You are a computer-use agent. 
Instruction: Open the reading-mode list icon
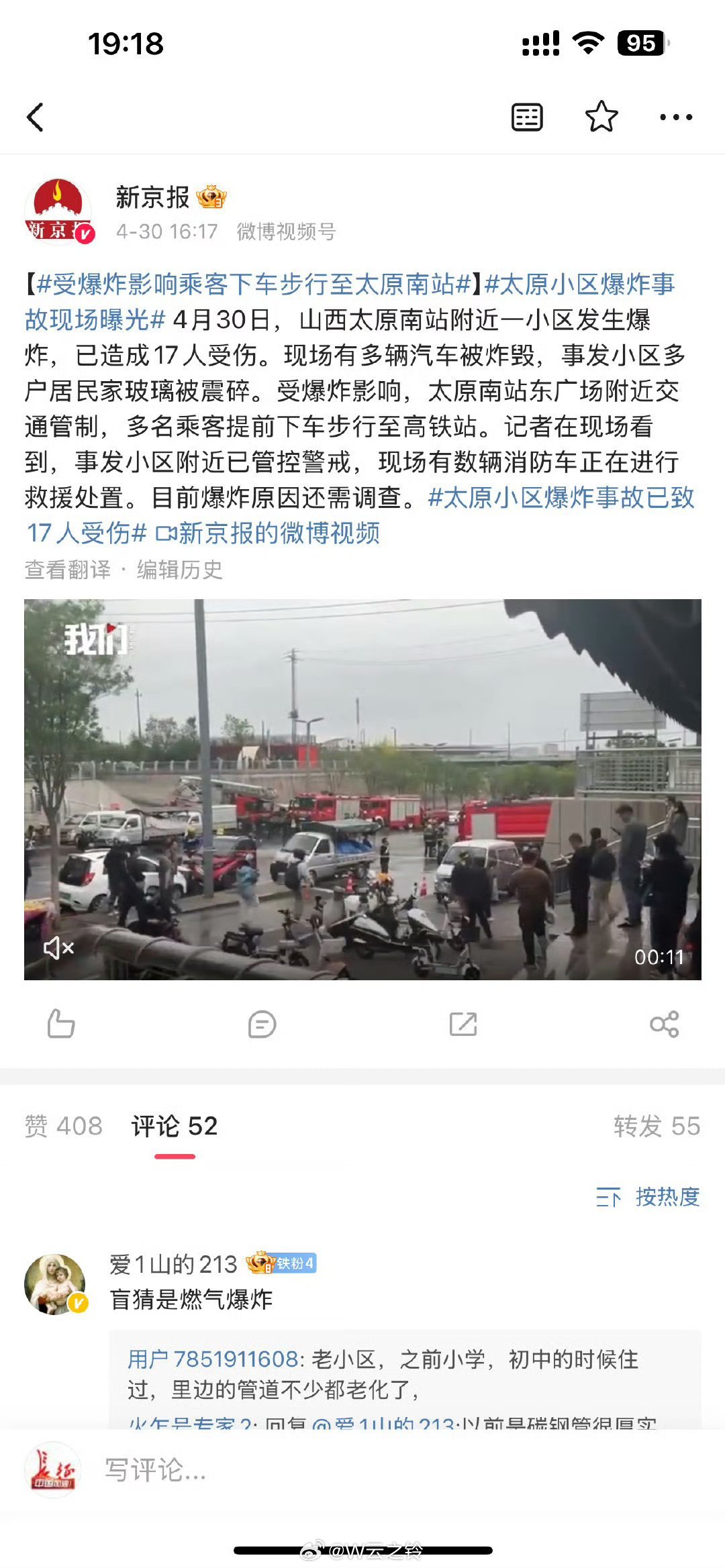coord(527,117)
